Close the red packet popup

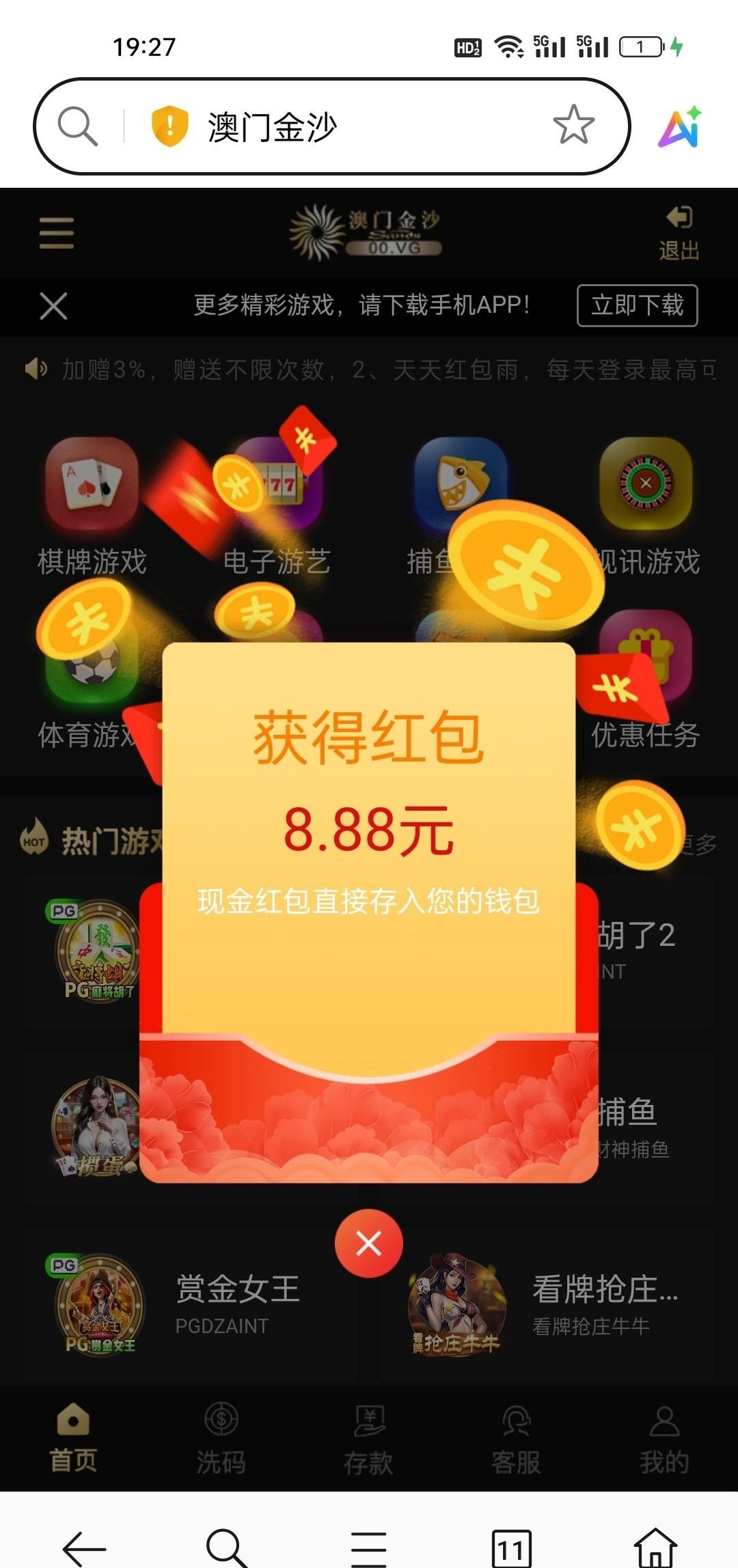(x=368, y=1243)
